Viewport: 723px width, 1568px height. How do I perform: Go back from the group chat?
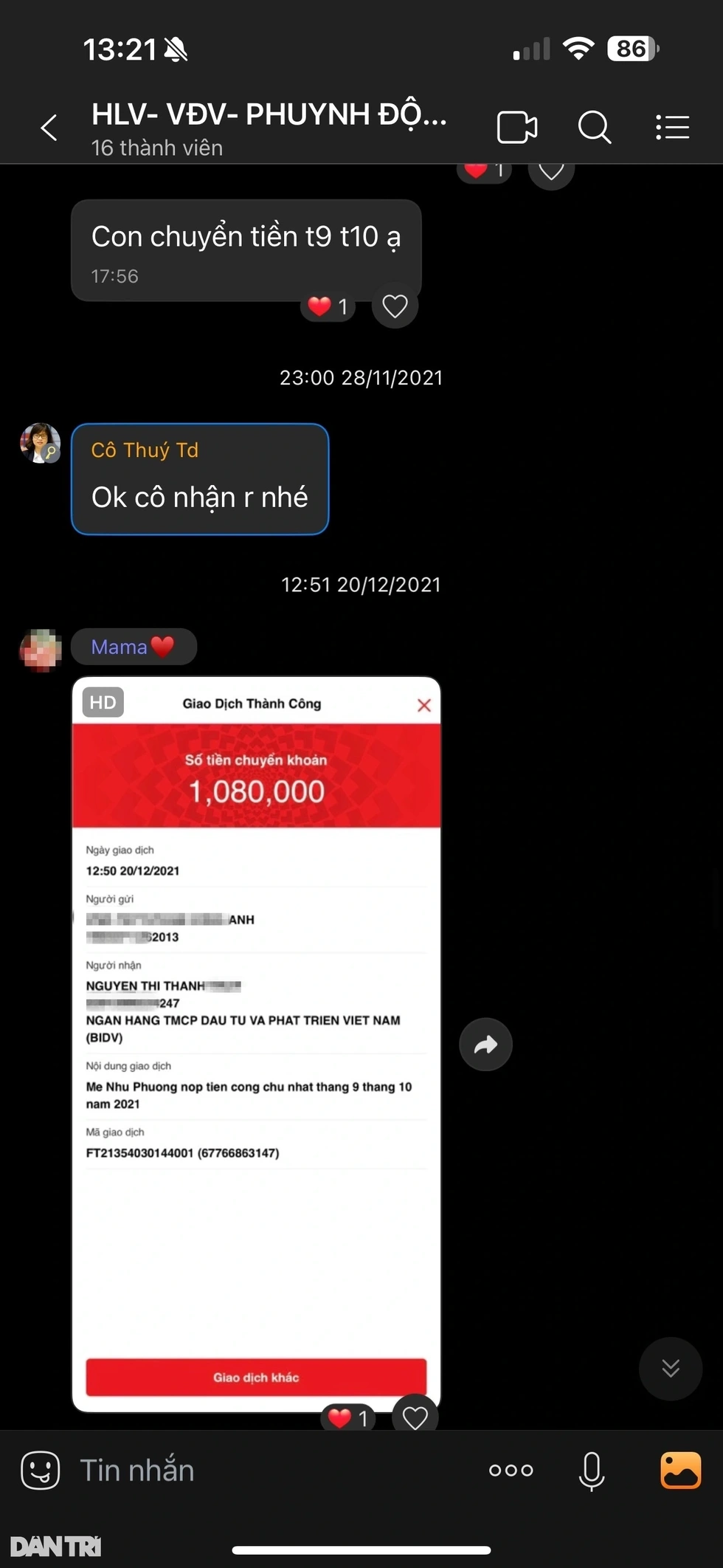point(49,127)
